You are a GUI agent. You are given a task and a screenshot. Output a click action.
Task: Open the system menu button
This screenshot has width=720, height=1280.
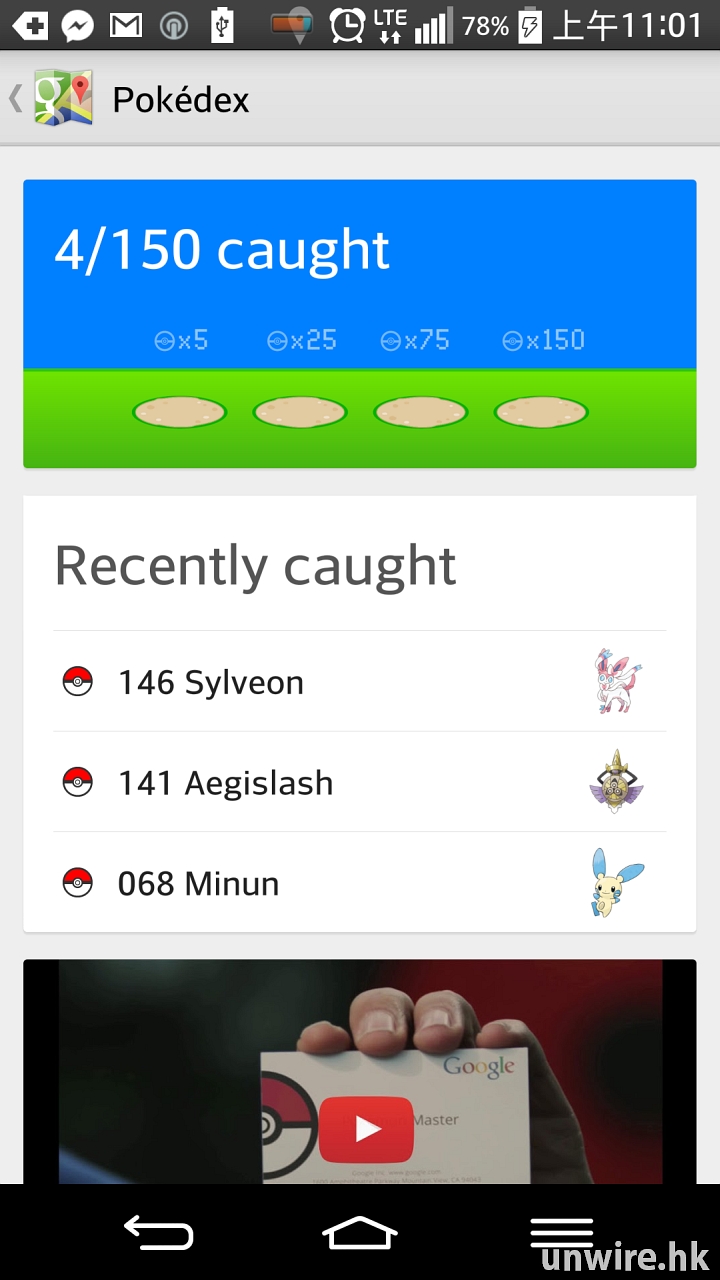[561, 1232]
